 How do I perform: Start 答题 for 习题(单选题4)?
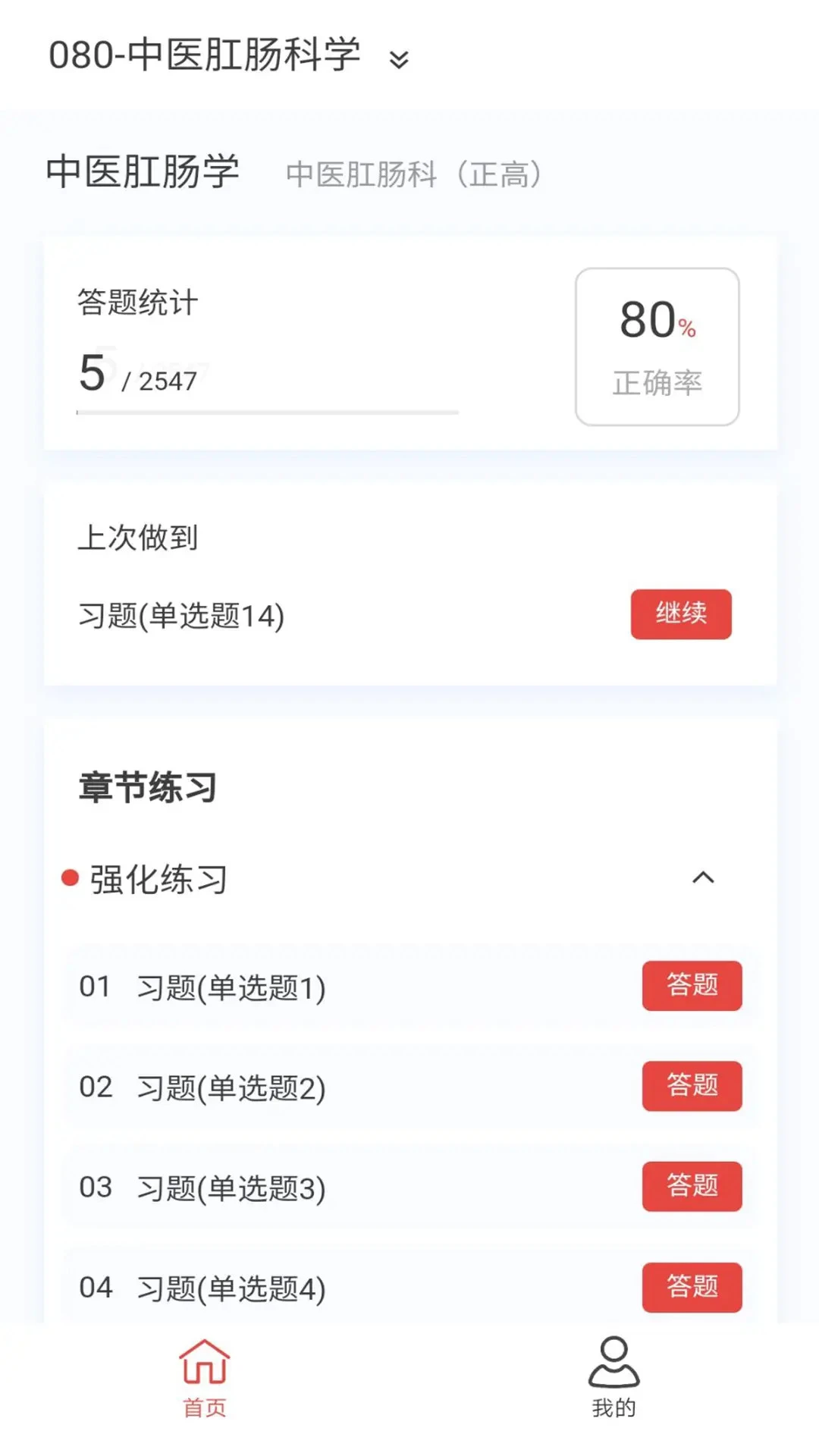692,1287
